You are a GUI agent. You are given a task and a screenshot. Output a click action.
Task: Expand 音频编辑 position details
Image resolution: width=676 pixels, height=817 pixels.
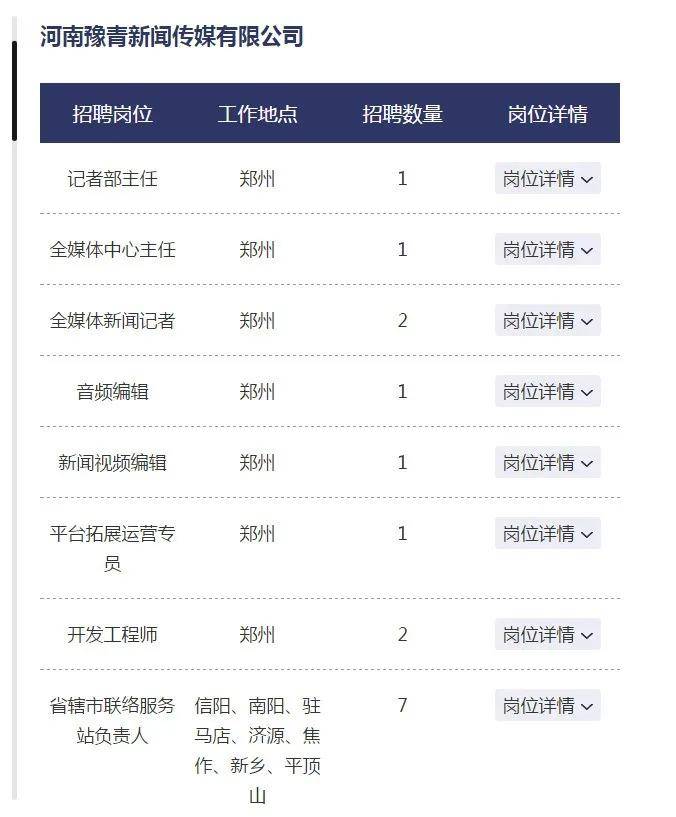coord(547,392)
